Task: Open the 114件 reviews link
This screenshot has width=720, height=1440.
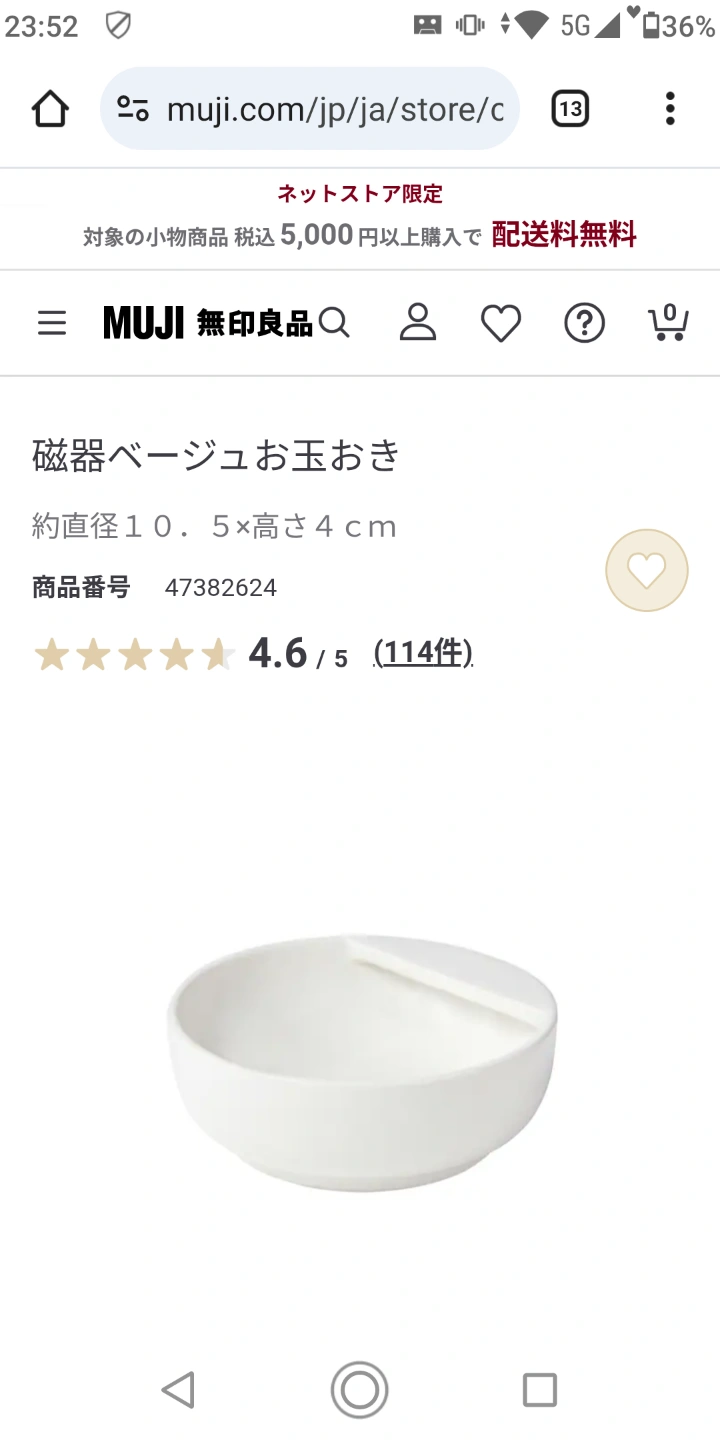Action: click(423, 653)
